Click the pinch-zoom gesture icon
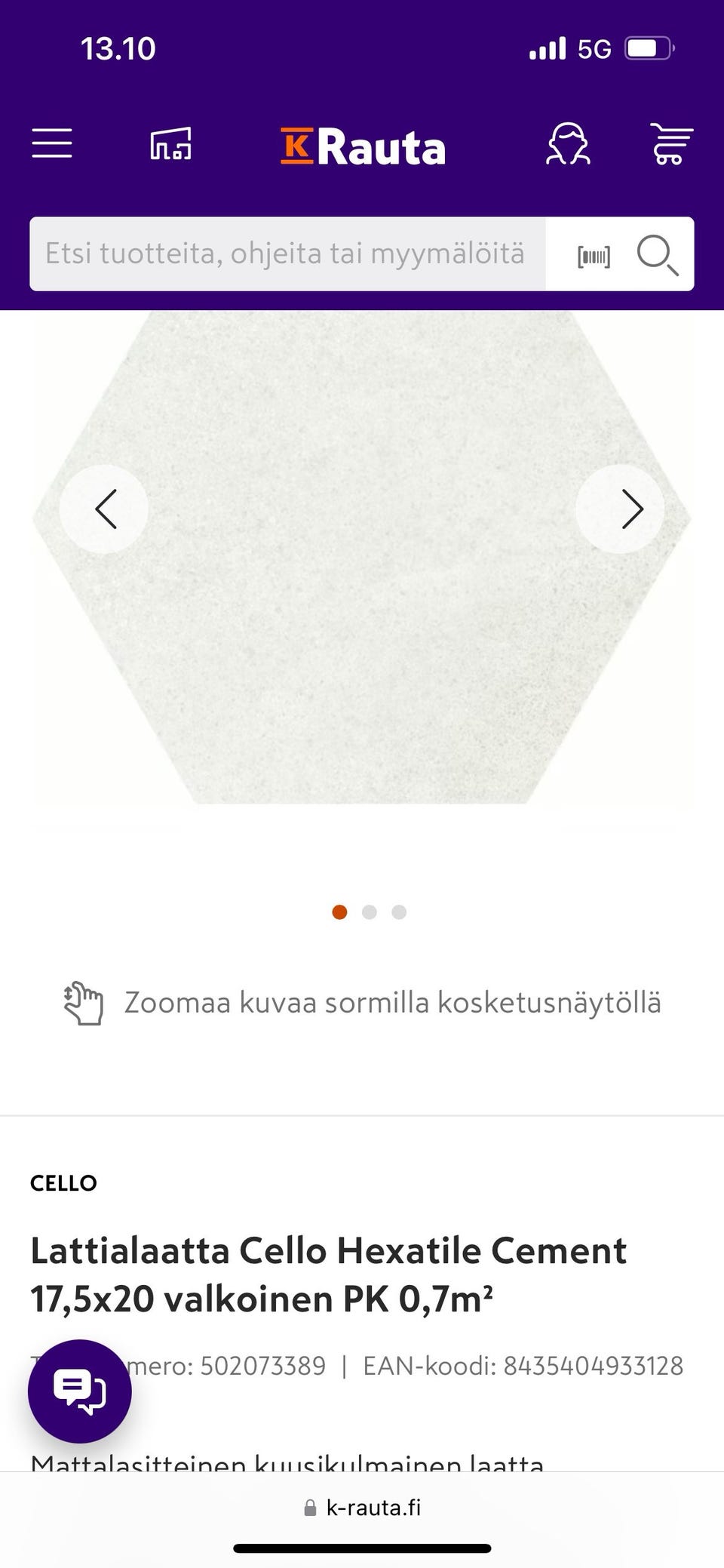Viewport: 724px width, 1568px height. (x=83, y=1002)
